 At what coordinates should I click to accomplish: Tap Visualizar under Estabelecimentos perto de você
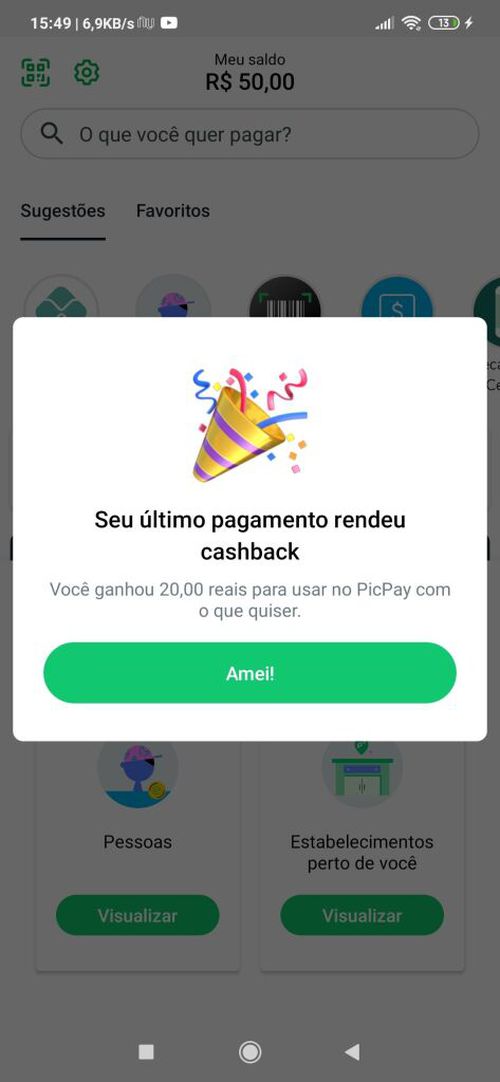click(x=362, y=915)
